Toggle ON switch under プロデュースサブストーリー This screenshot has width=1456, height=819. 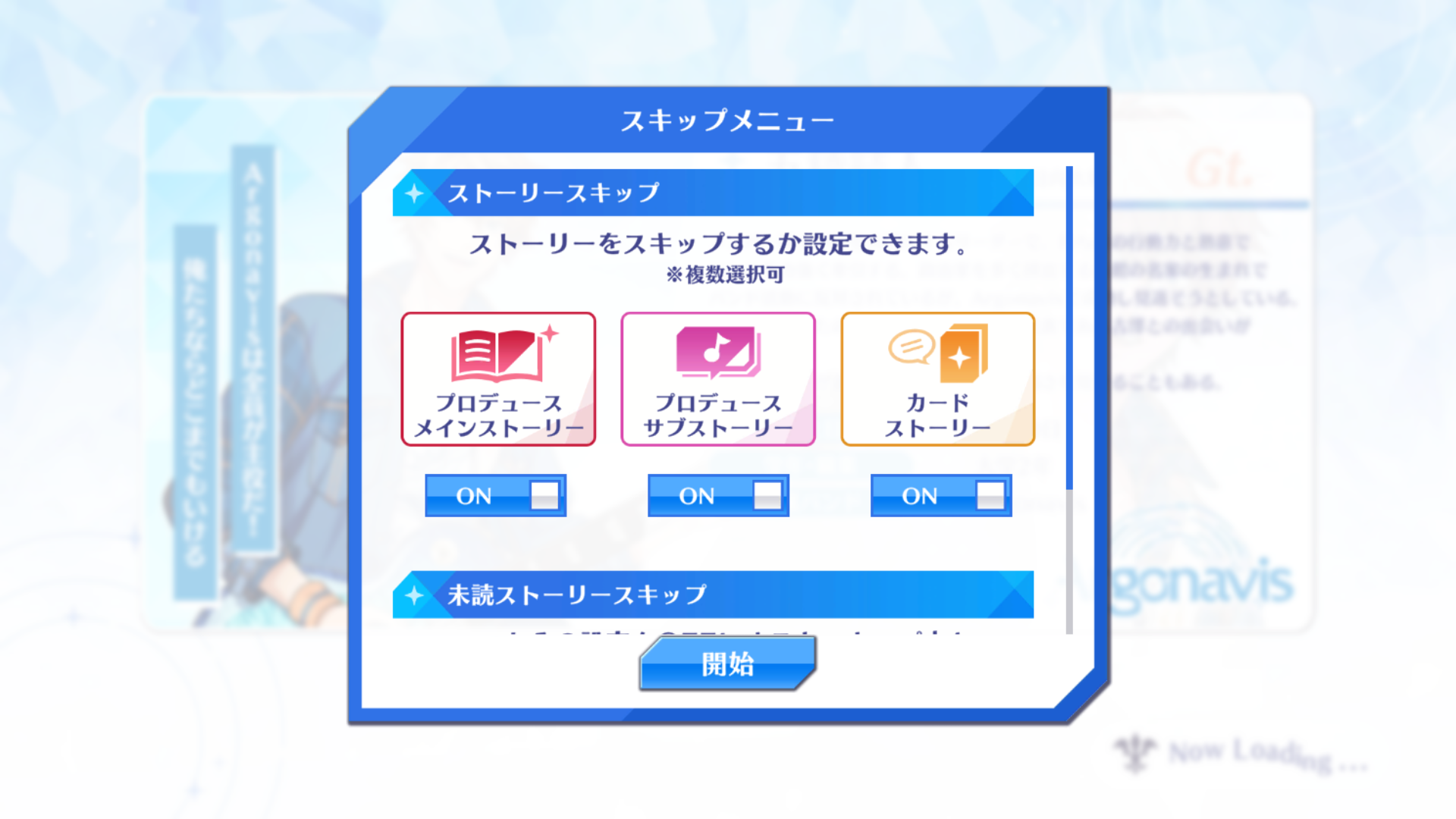coord(718,496)
